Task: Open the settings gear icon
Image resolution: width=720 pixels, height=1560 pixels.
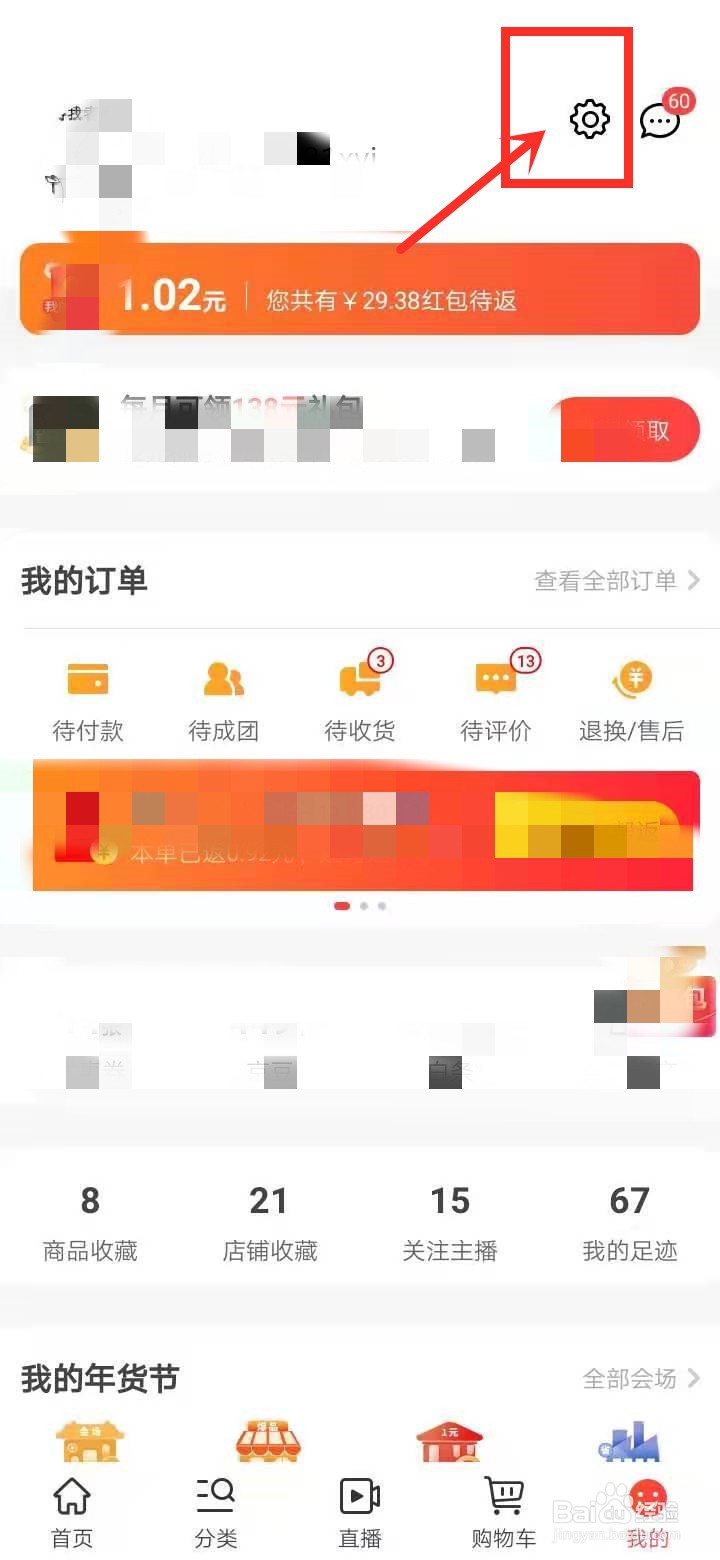Action: (588, 119)
